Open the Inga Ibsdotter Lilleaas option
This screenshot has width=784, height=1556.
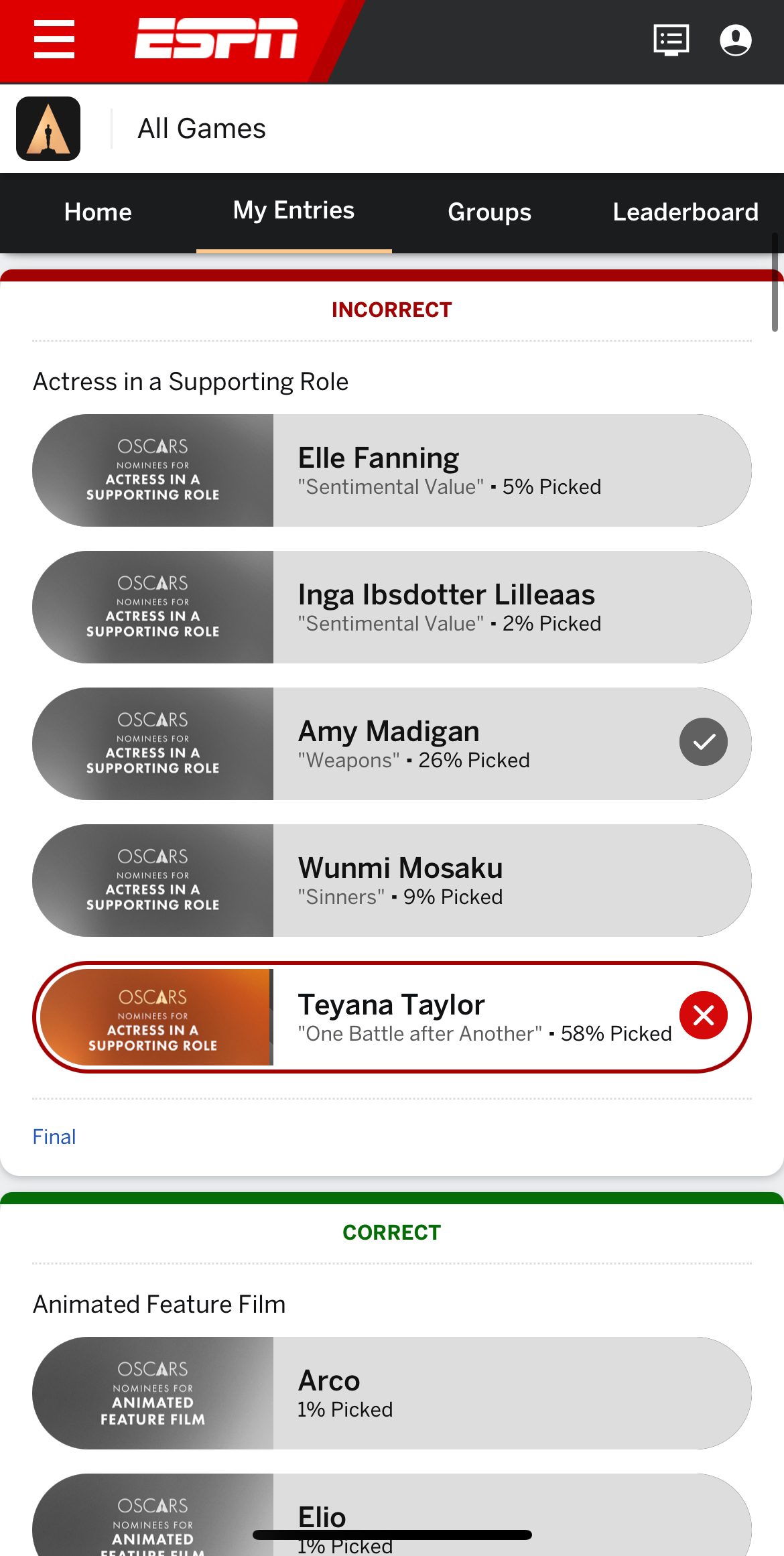(392, 607)
